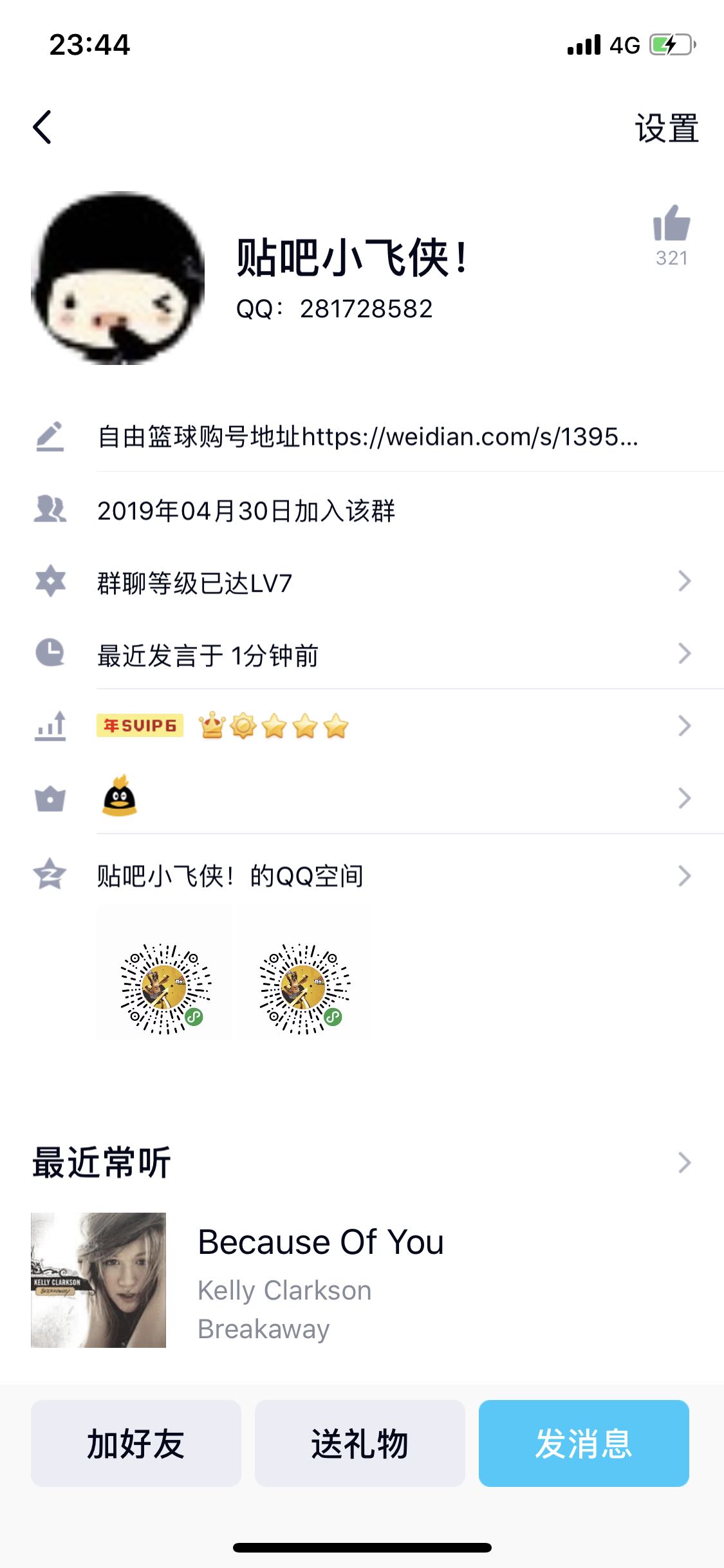Open the profile avatar picture
Image resolution: width=724 pixels, height=1568 pixels.
tap(118, 278)
